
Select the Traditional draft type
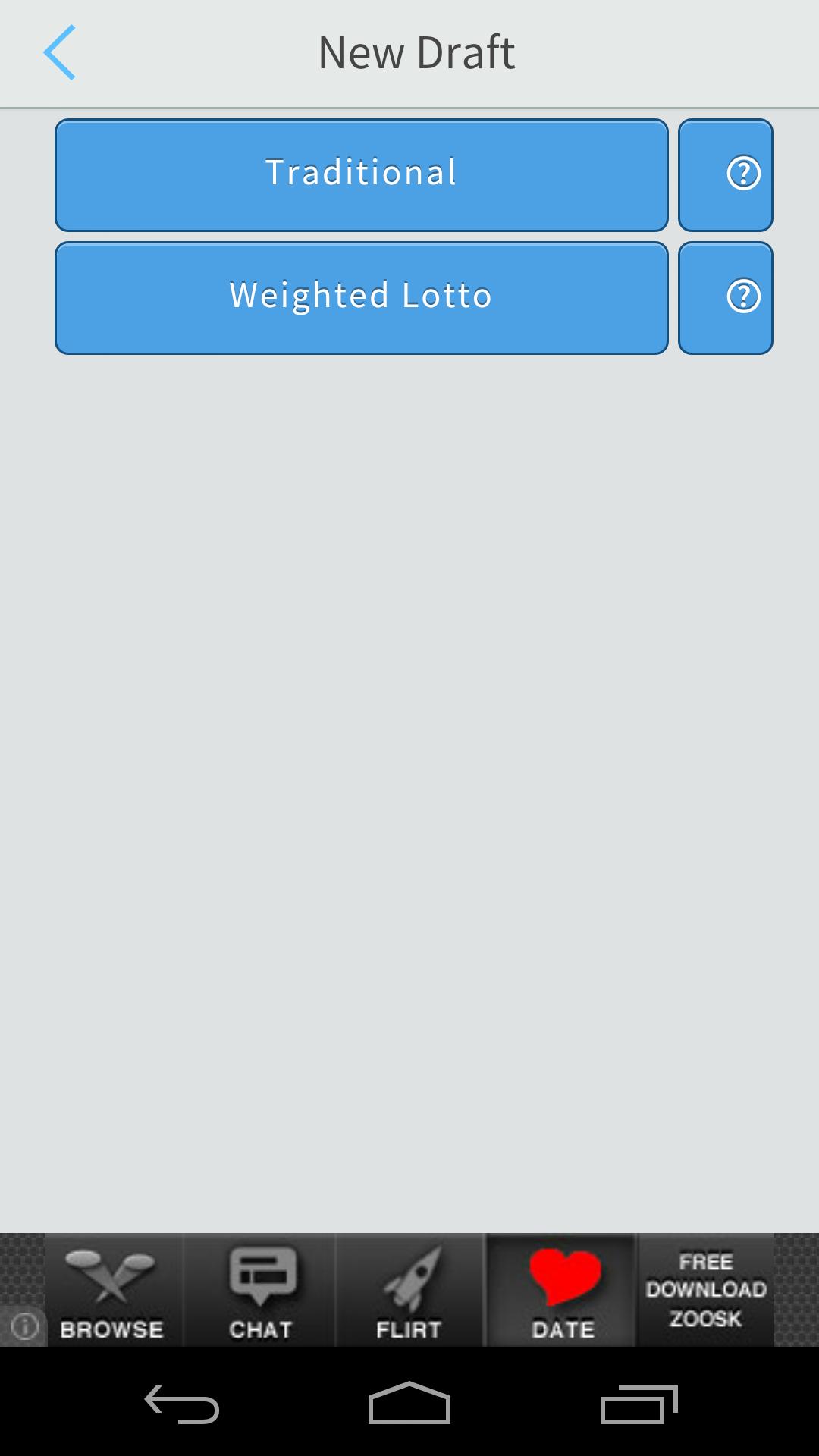click(x=361, y=174)
